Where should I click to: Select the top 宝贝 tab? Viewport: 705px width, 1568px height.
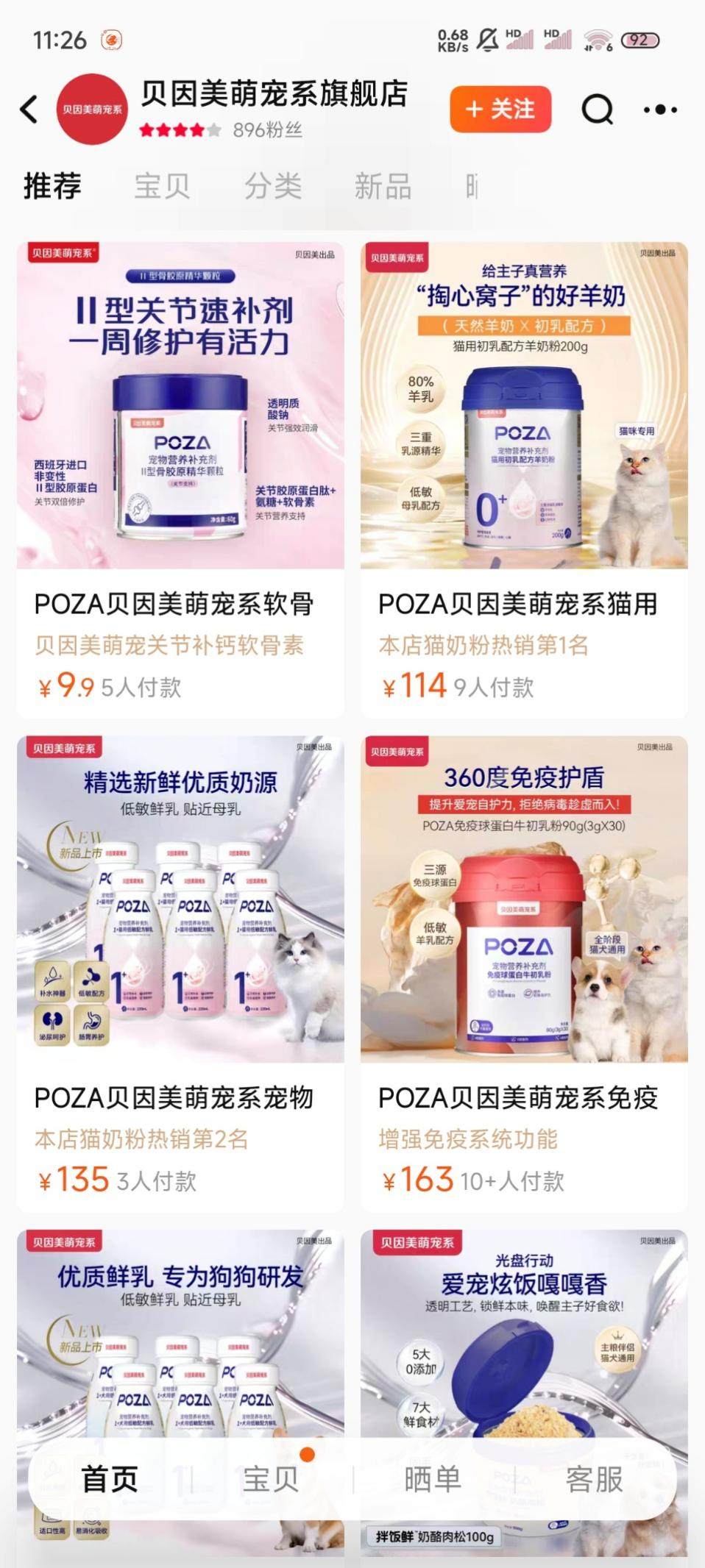click(162, 186)
